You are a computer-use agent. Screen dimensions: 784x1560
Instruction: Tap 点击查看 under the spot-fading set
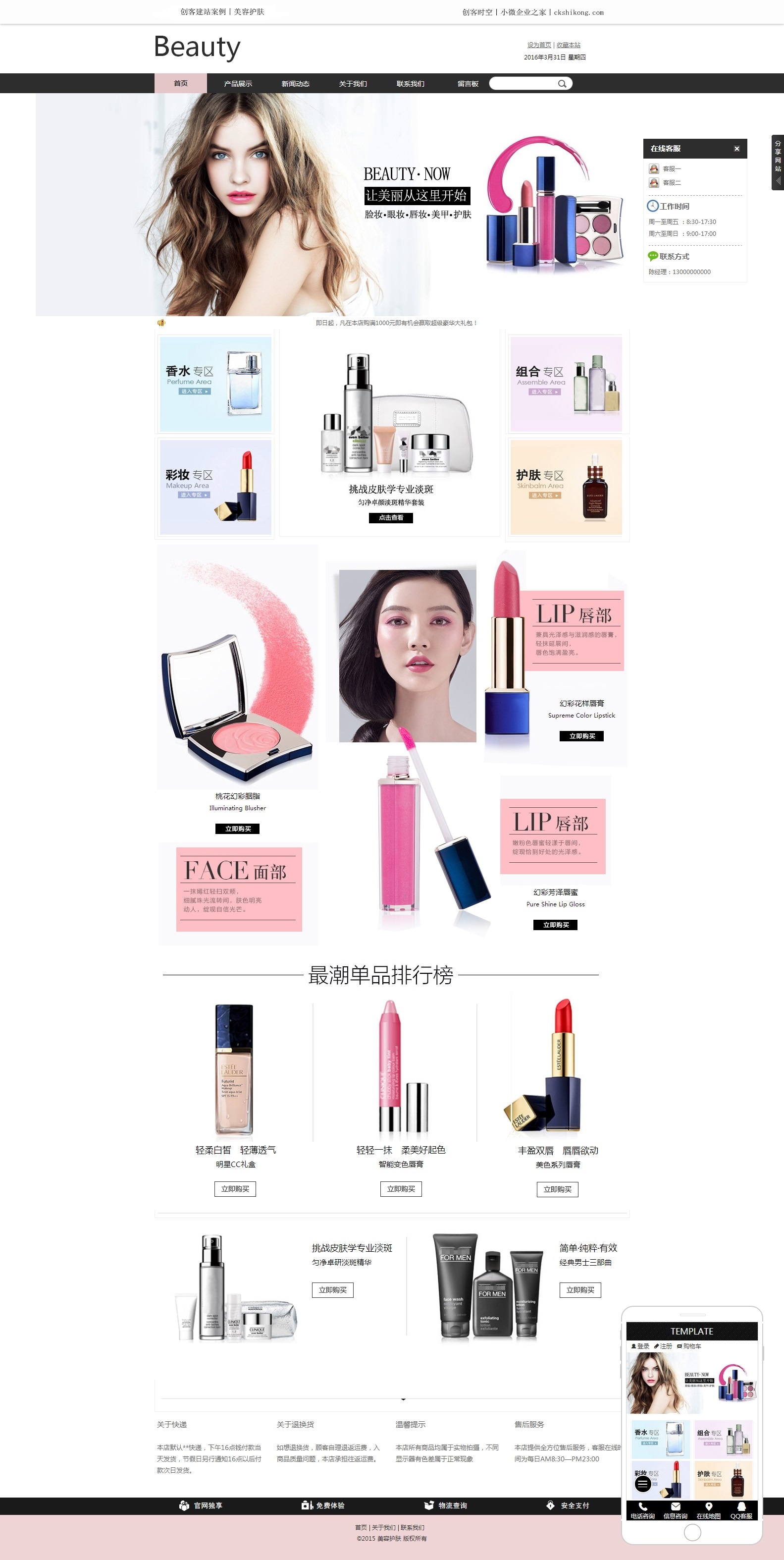(x=391, y=518)
